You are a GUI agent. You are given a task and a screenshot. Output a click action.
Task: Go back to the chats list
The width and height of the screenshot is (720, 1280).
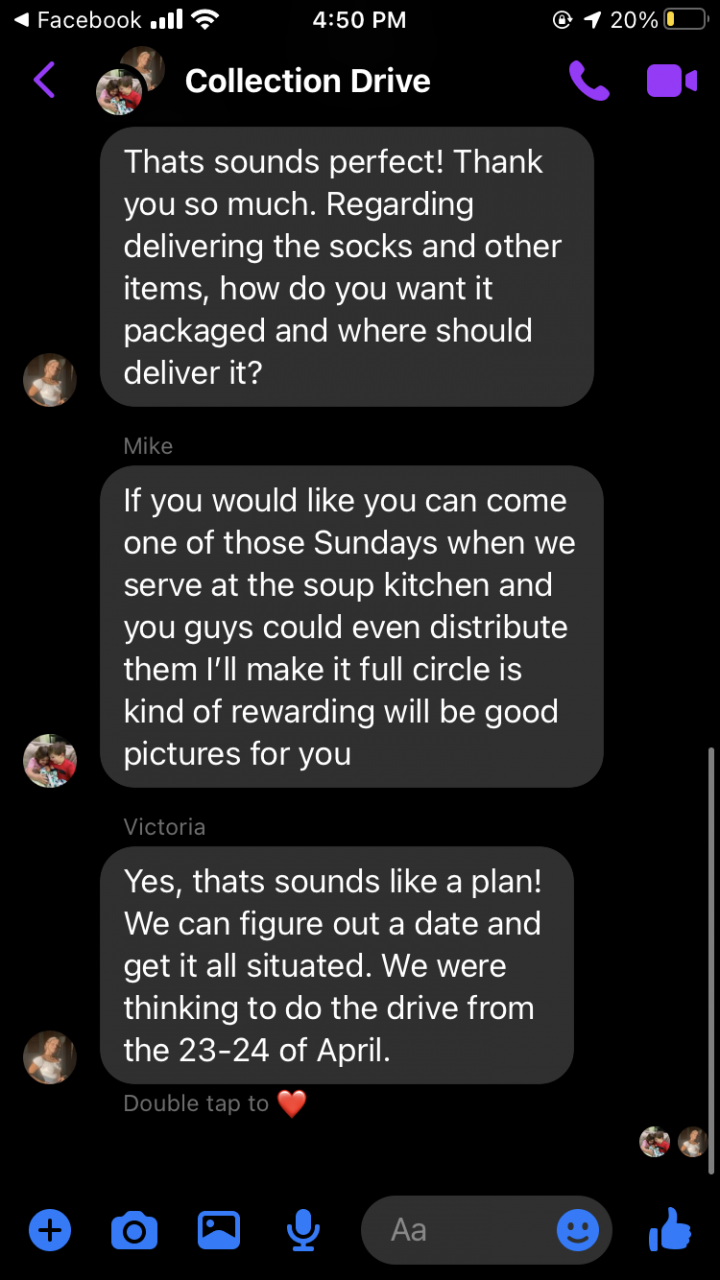pyautogui.click(x=44, y=80)
